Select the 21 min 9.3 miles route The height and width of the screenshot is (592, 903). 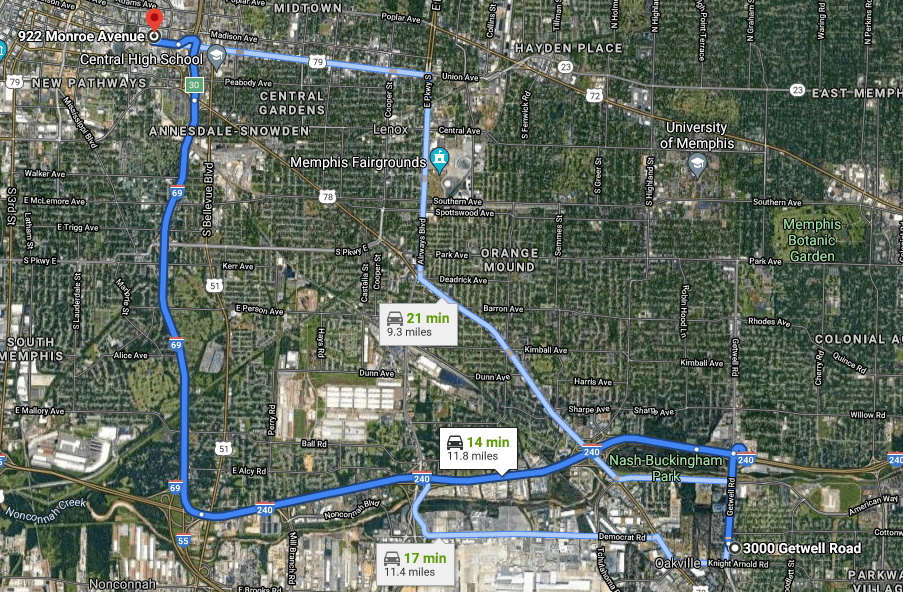417,324
